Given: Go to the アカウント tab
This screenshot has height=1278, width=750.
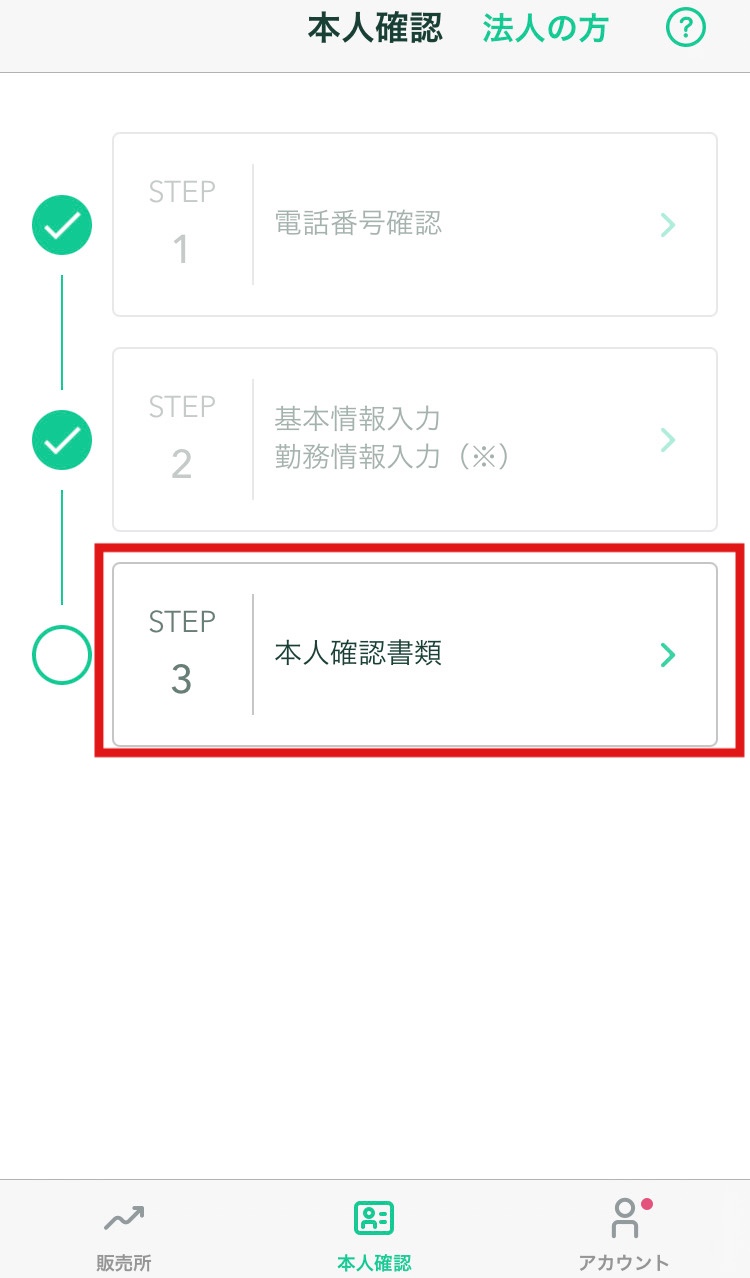Looking at the screenshot, I should pos(624,1235).
